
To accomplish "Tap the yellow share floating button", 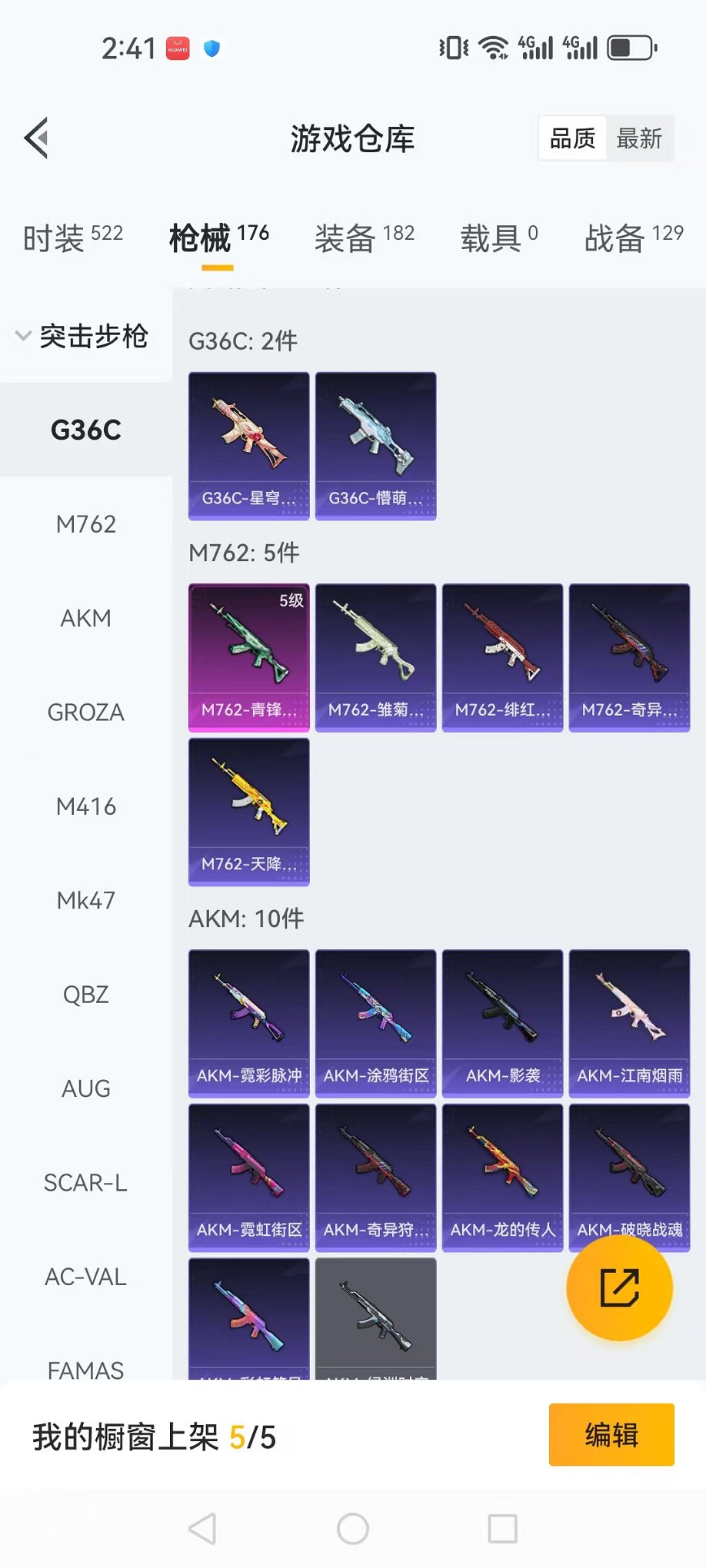I will pyautogui.click(x=619, y=1288).
